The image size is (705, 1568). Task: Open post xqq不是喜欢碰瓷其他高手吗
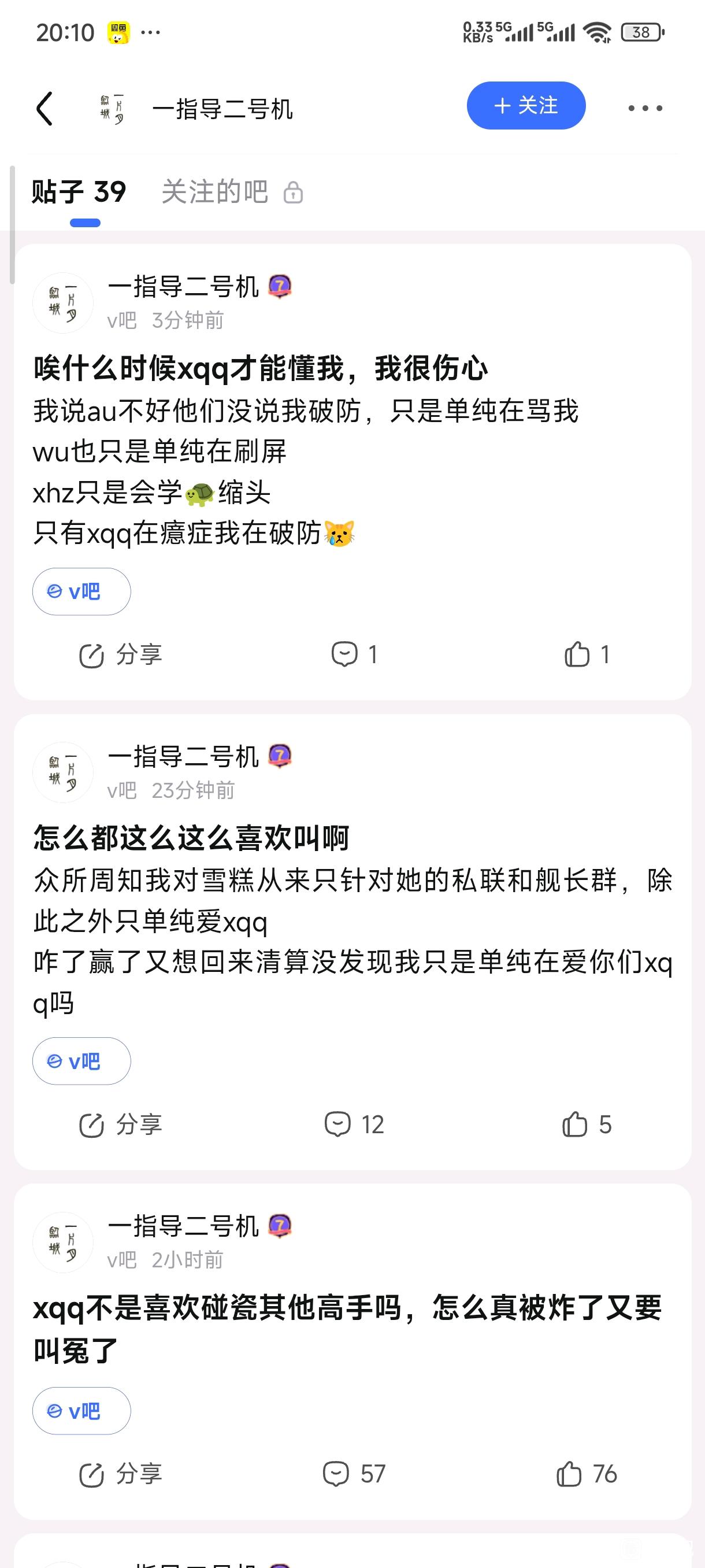(x=347, y=1309)
